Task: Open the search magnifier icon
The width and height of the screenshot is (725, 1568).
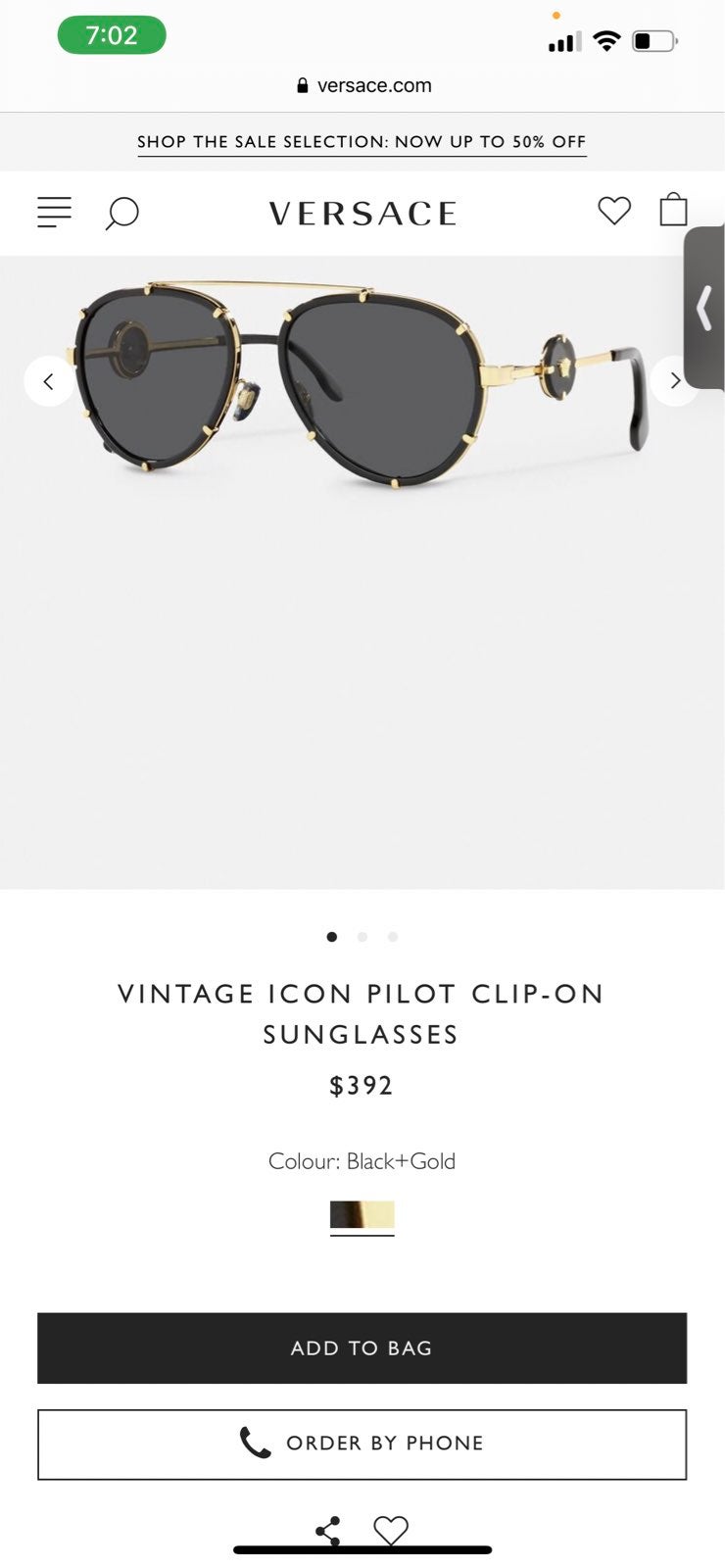Action: [122, 213]
